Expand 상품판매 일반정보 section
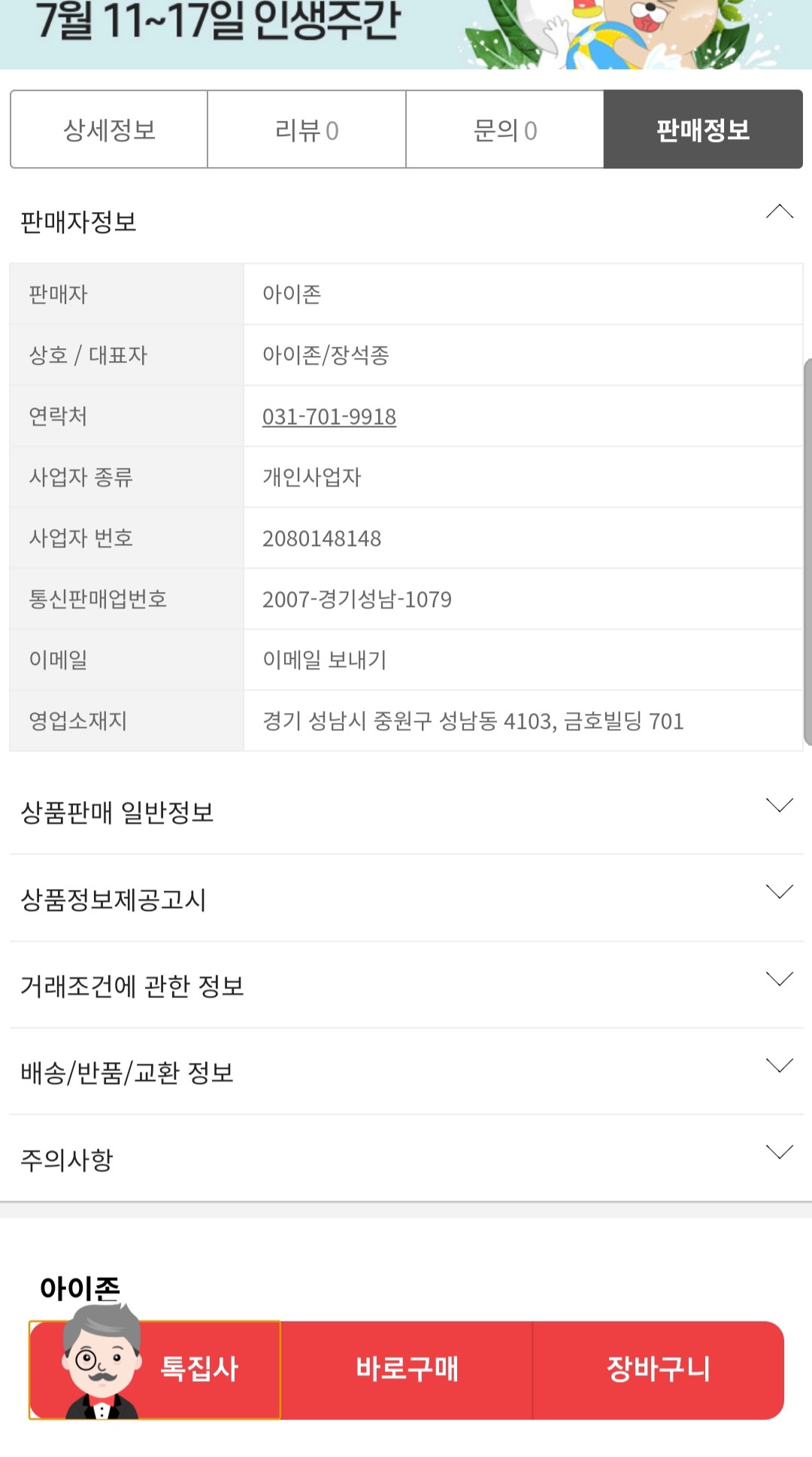The width and height of the screenshot is (812, 1457). pyautogui.click(x=406, y=812)
